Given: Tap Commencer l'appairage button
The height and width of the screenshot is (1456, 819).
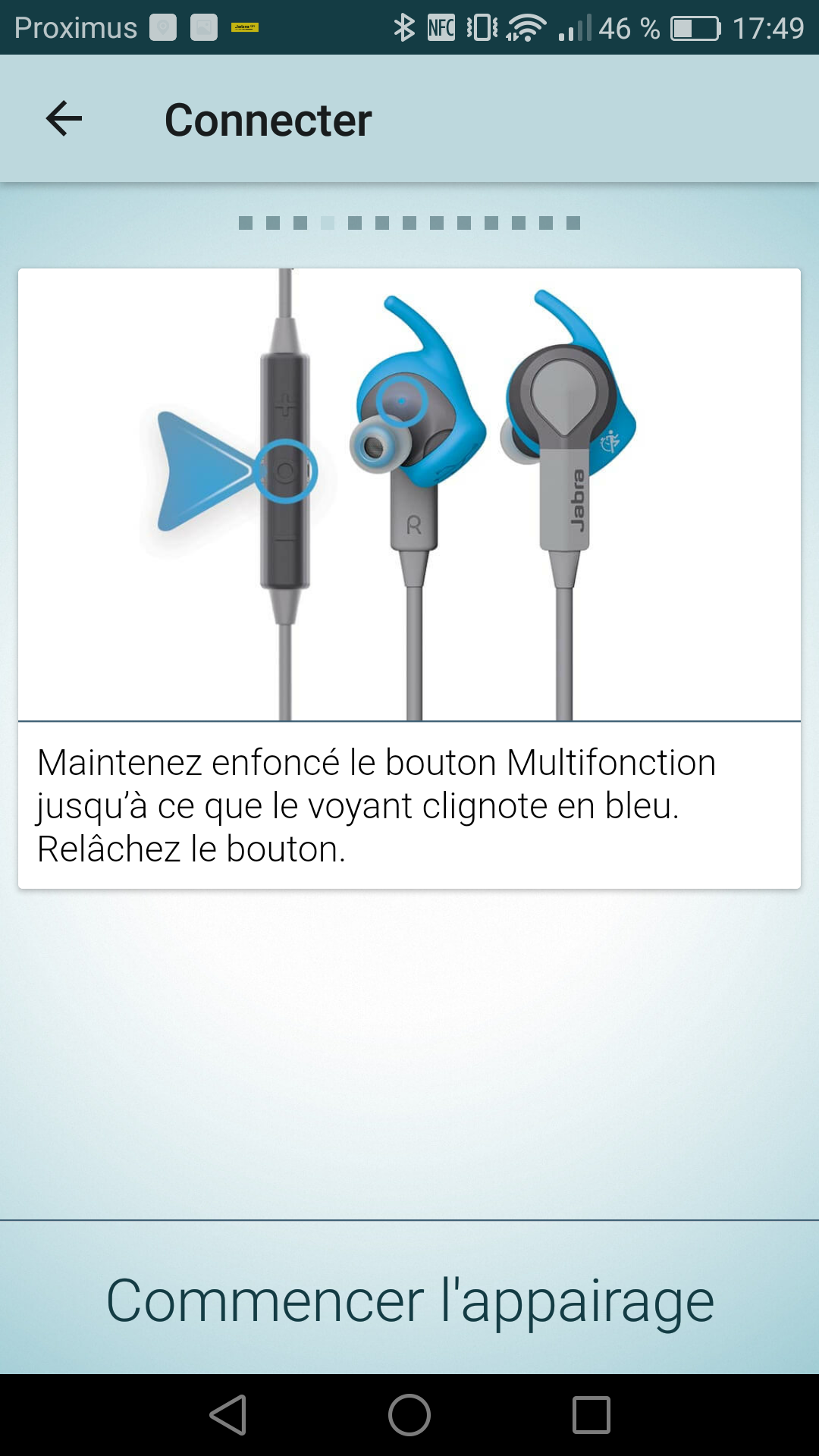Looking at the screenshot, I should [x=409, y=1300].
